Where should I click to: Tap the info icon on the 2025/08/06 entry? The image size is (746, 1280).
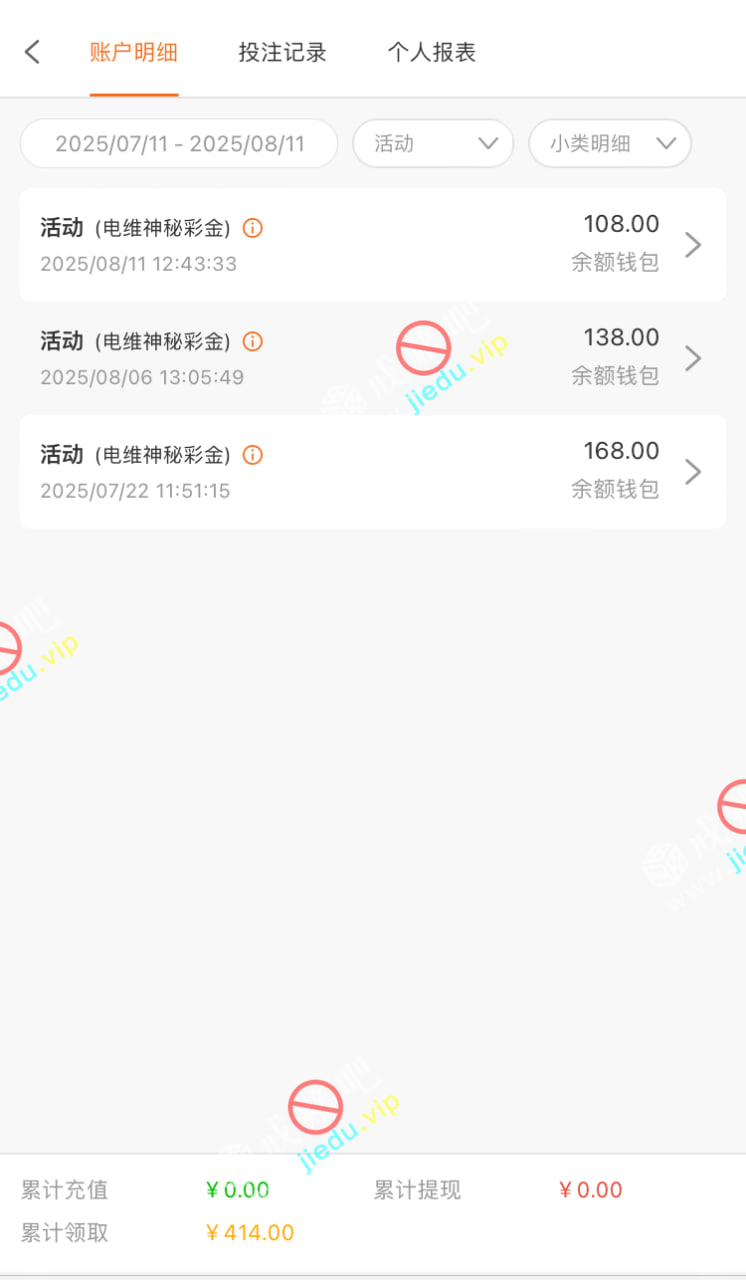pyautogui.click(x=253, y=342)
